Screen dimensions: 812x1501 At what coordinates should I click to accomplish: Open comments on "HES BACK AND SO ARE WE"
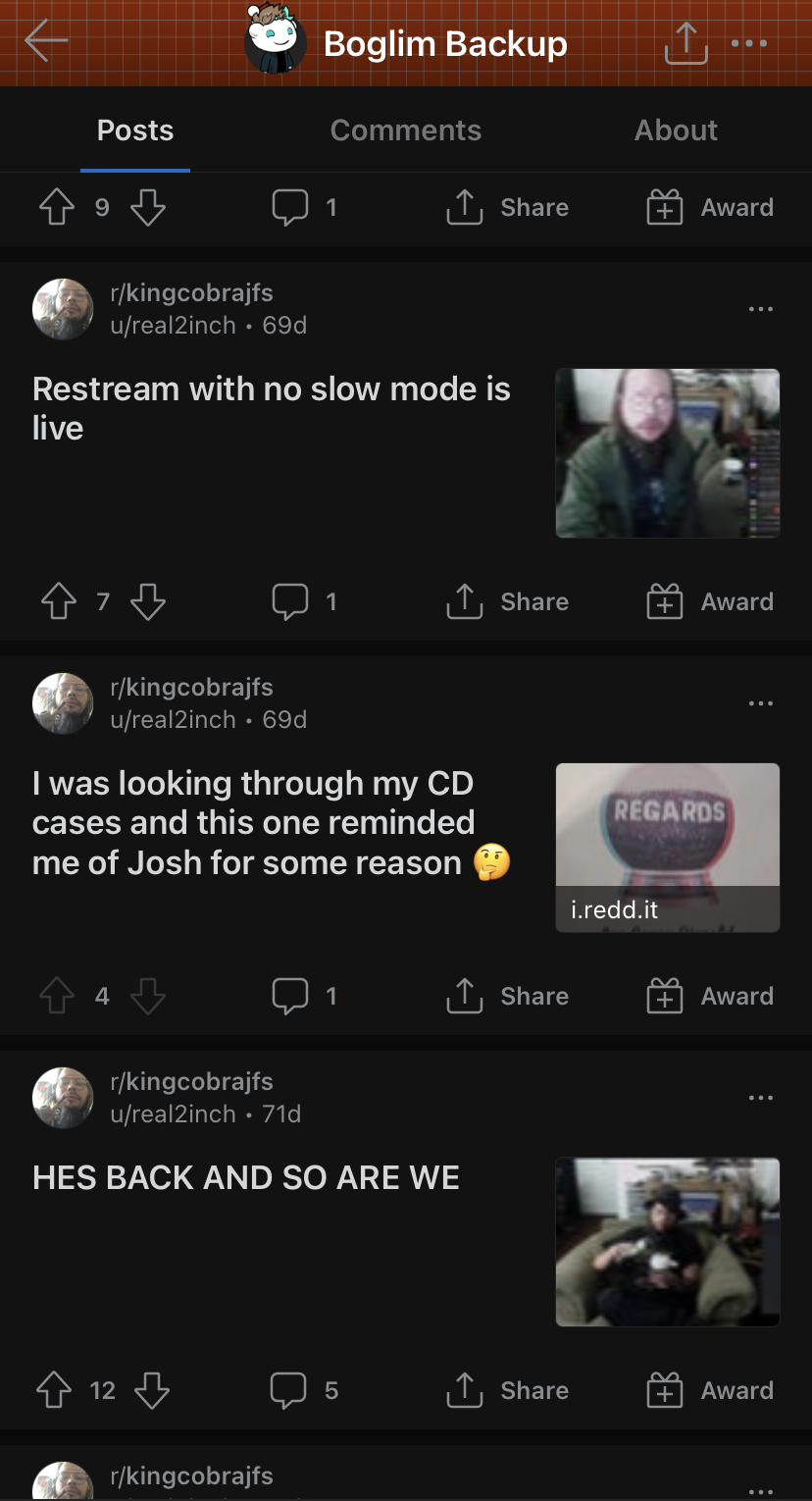305,1390
